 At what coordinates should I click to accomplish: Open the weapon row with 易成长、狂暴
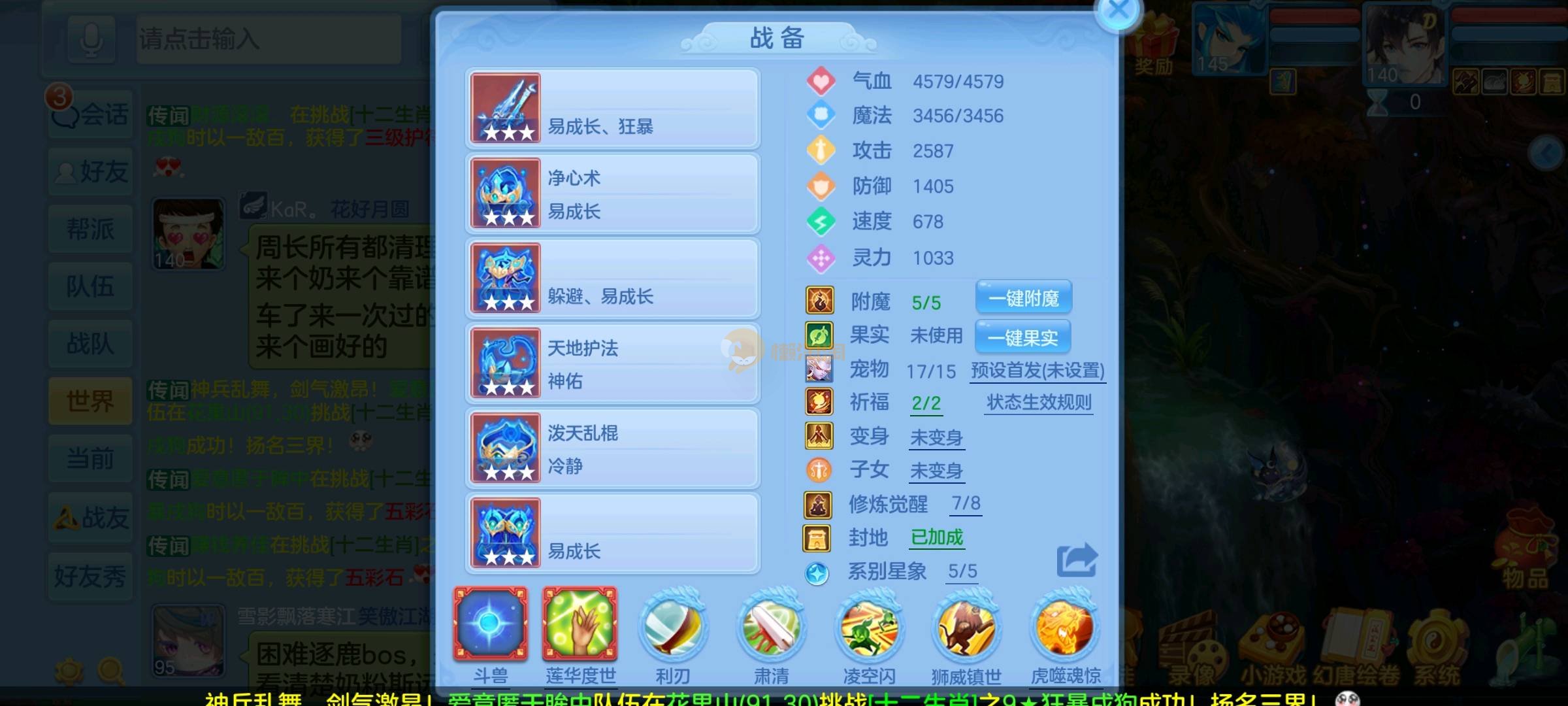pyautogui.click(x=612, y=109)
